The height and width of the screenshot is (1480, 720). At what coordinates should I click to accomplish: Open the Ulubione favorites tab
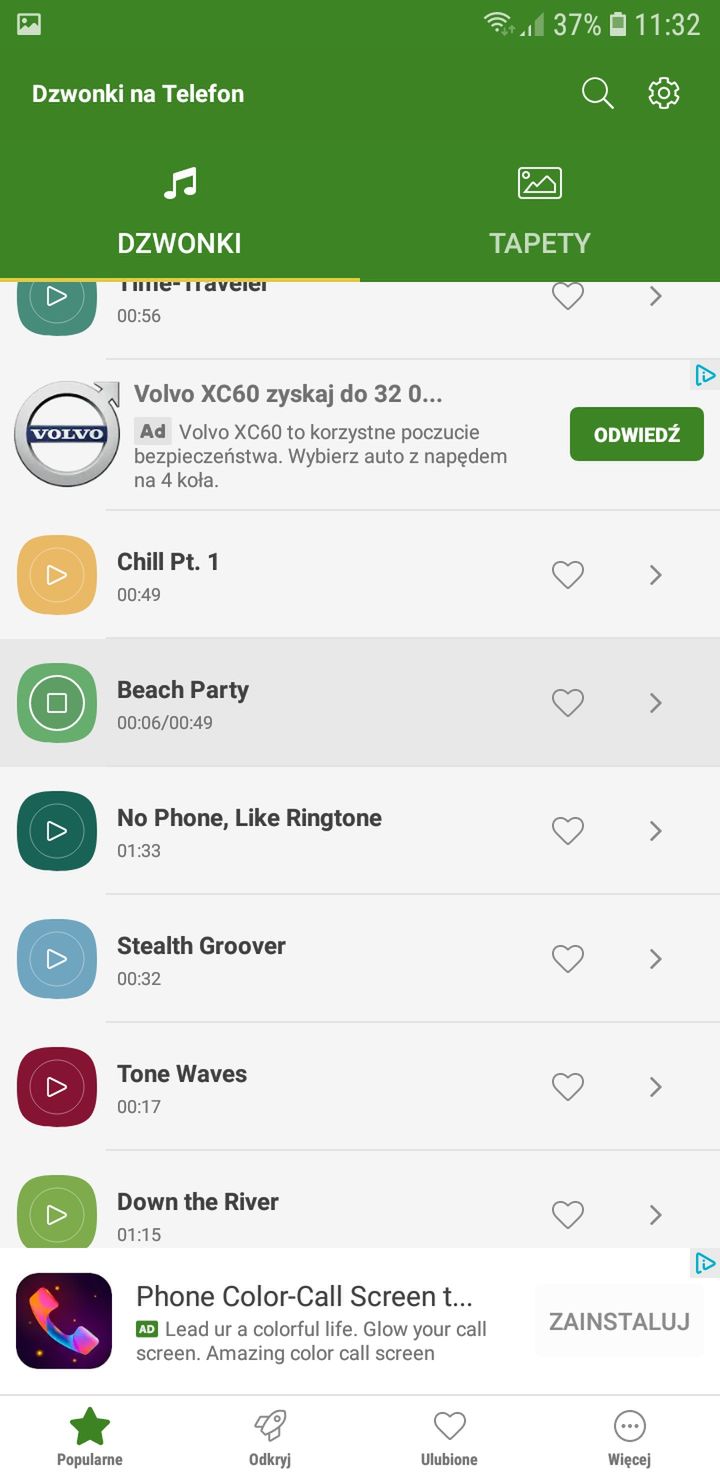point(450,1437)
